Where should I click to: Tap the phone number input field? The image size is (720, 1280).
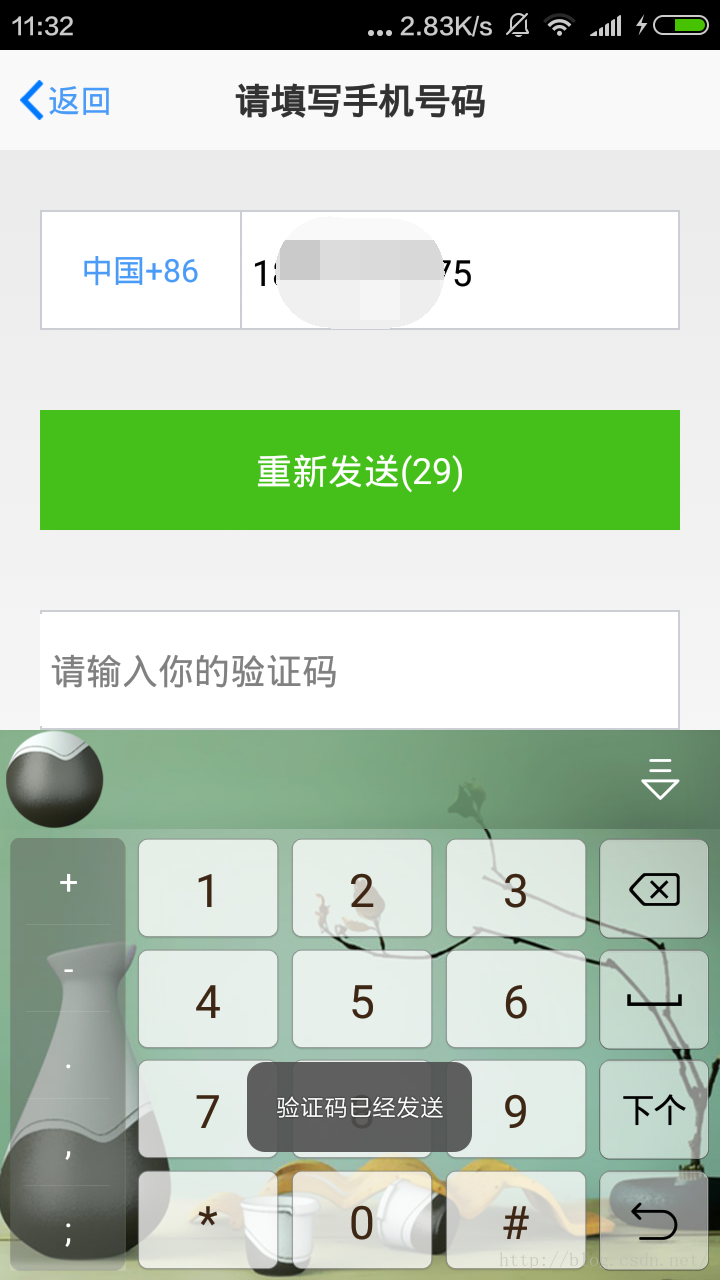[x=460, y=271]
